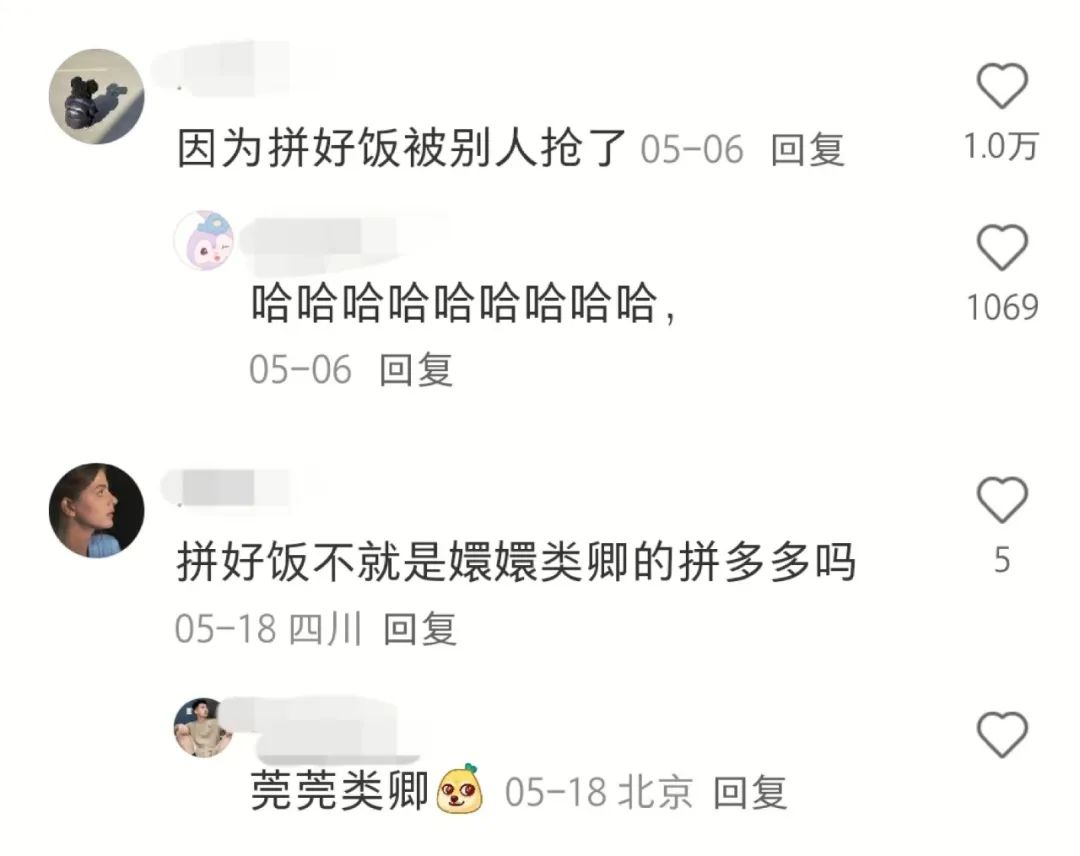Reply to the 莞莞类卿 comment from 北京
The height and width of the screenshot is (856, 1080).
[750, 793]
